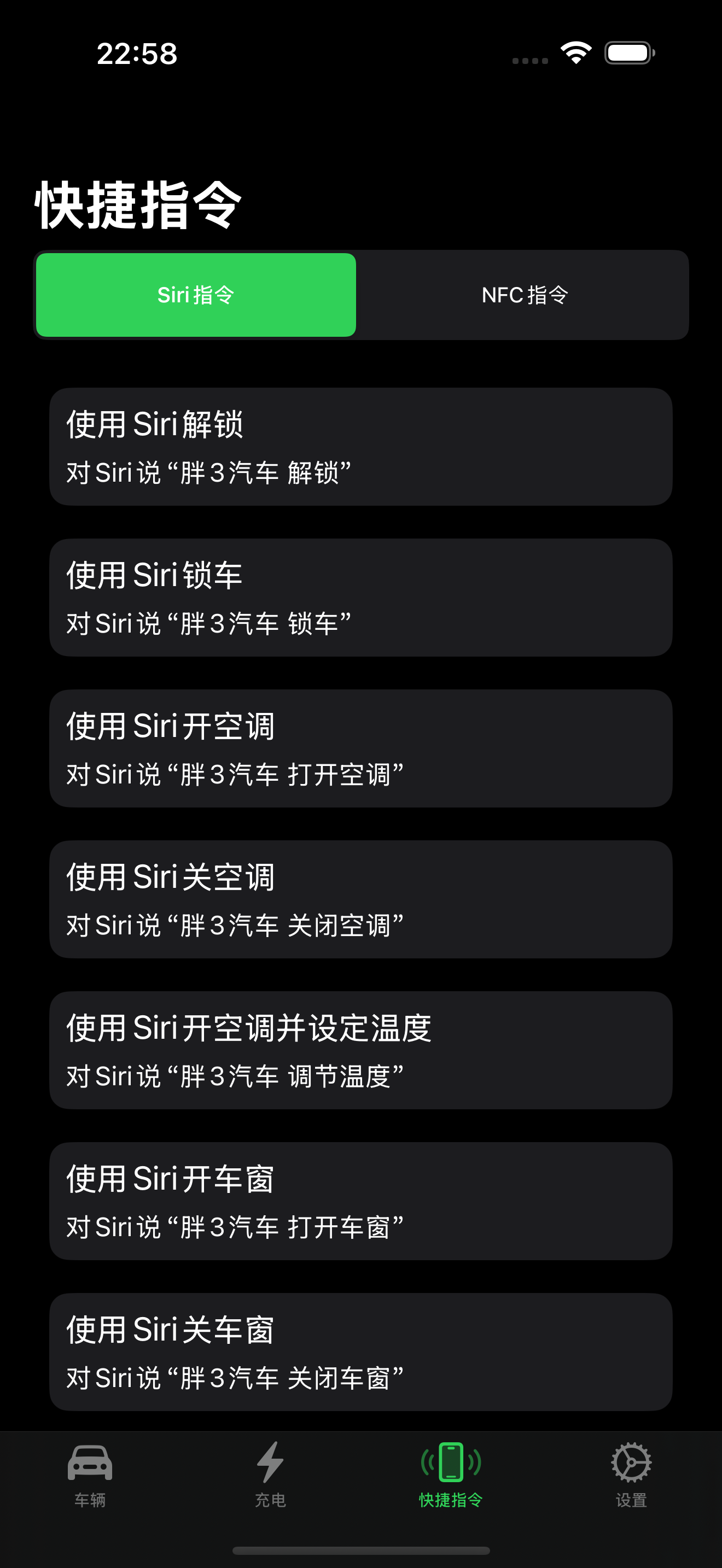The width and height of the screenshot is (722, 1568).
Task: Open the 使用 Siri 解锁 shortcut
Action: 361,447
